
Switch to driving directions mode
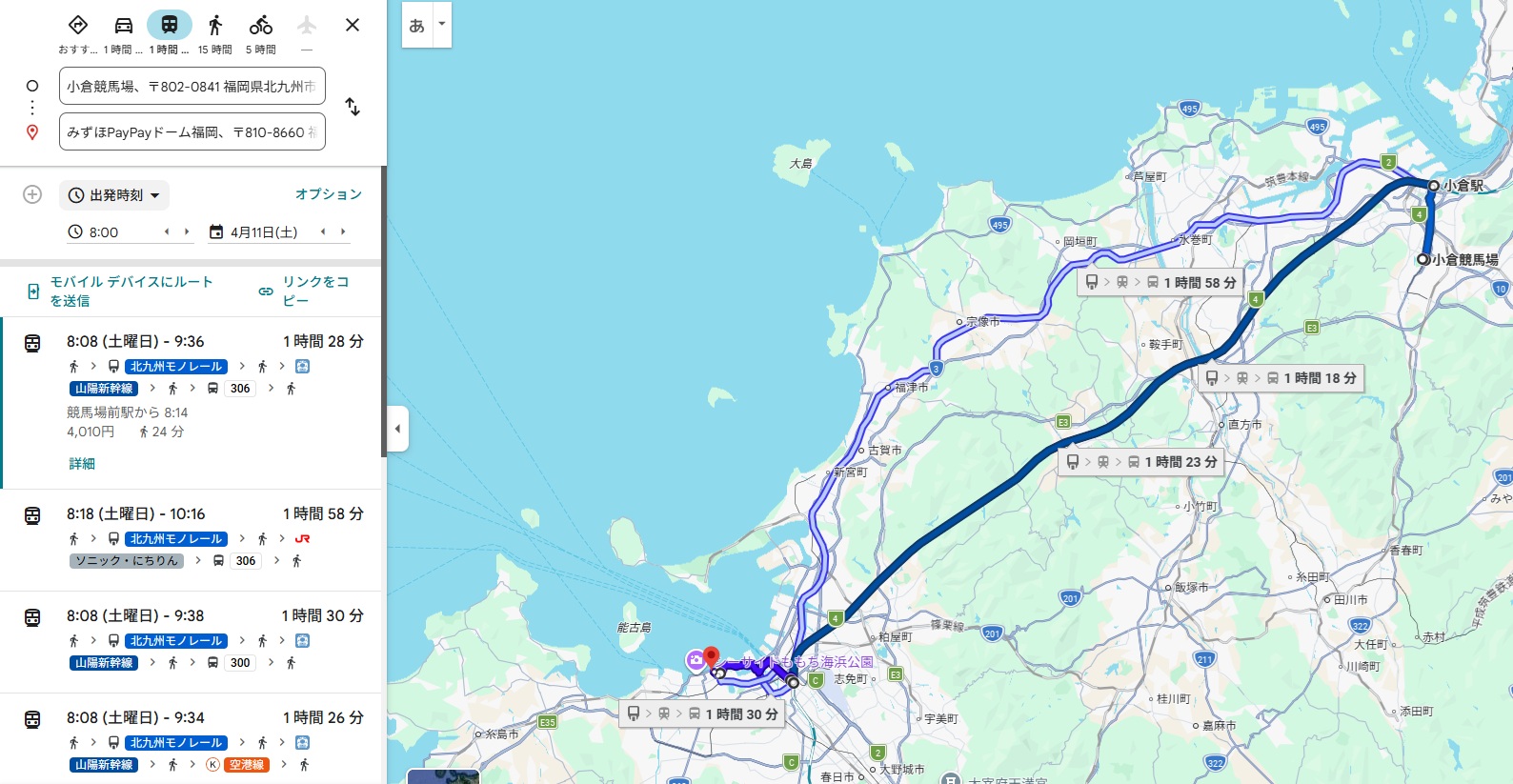click(124, 26)
